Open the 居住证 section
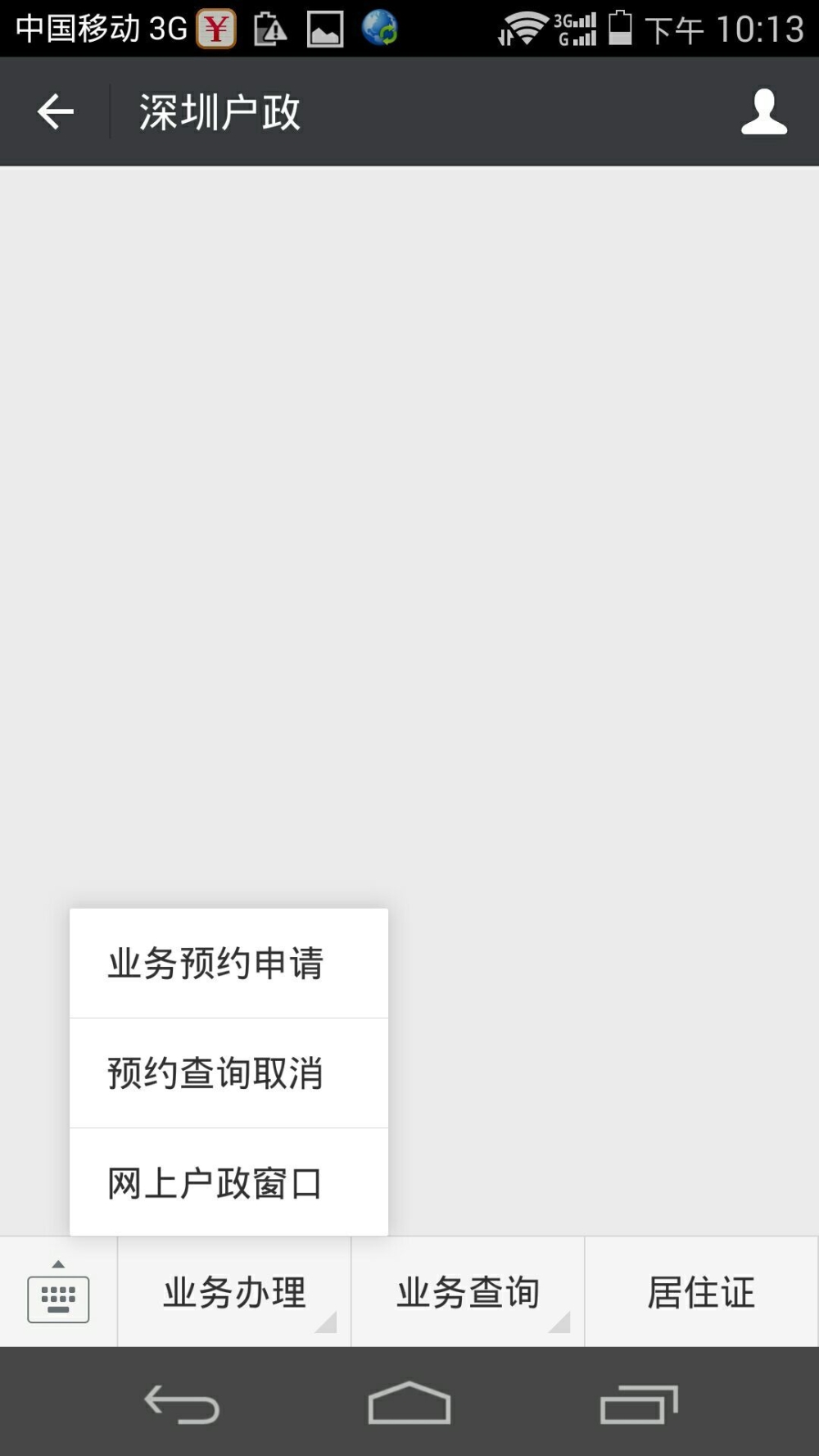This screenshot has width=819, height=1456. (x=702, y=1292)
